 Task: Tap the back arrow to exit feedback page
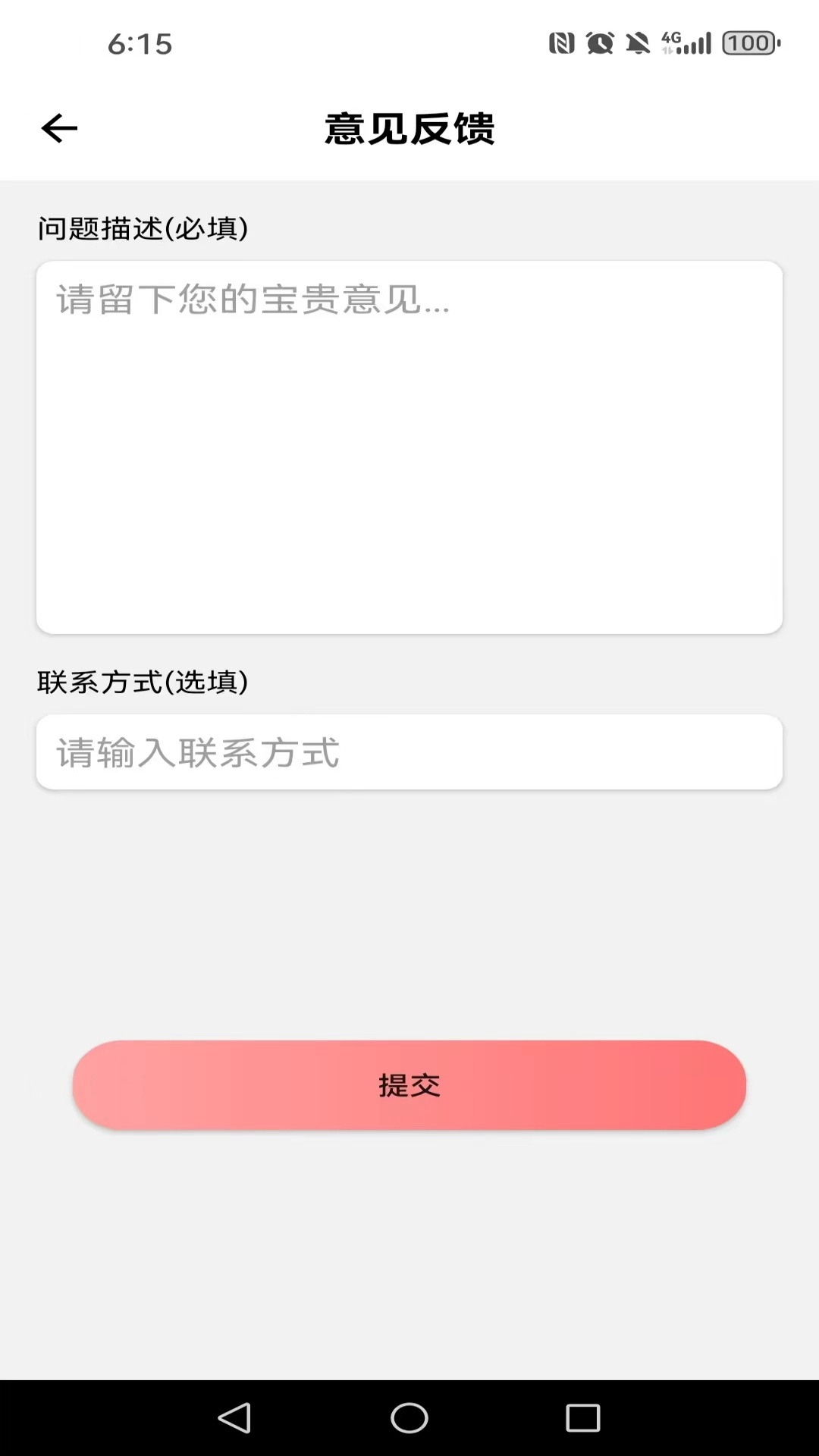[x=60, y=127]
